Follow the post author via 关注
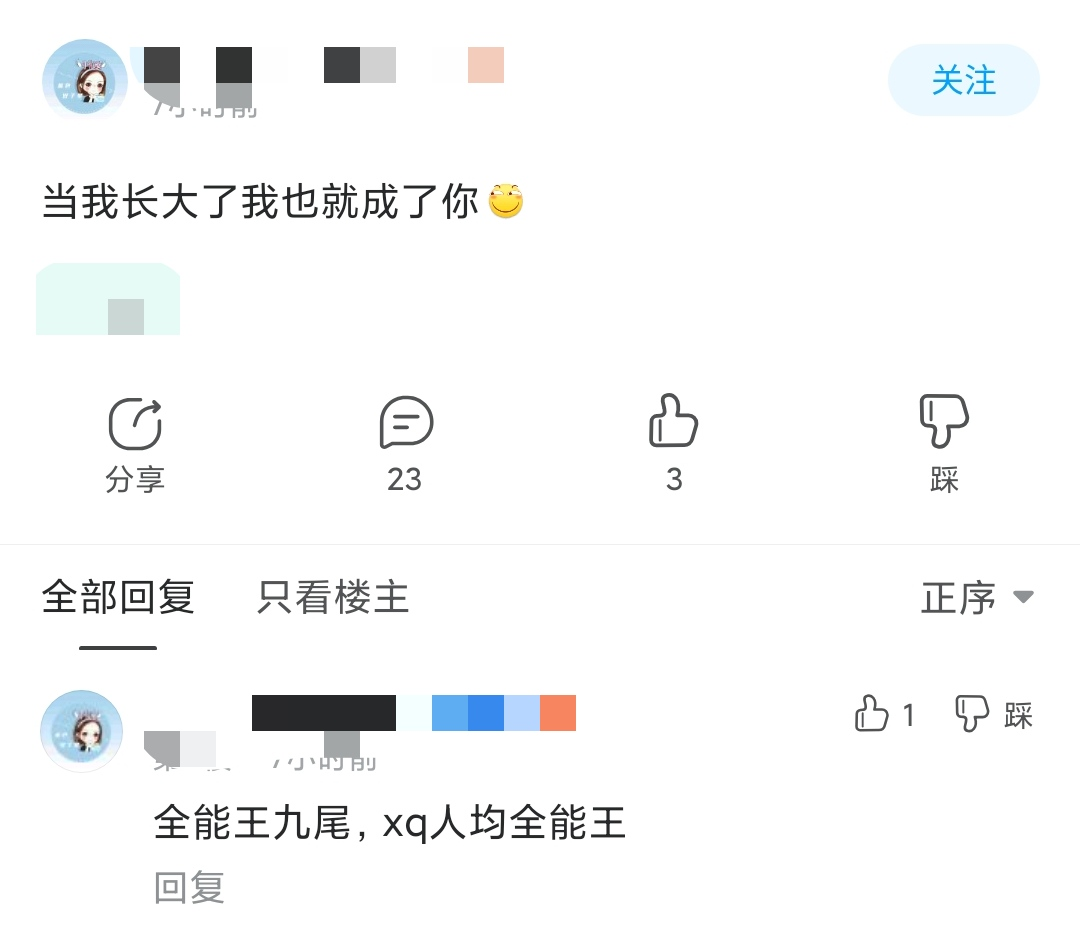Screen dimensions: 1080x944 point(963,80)
